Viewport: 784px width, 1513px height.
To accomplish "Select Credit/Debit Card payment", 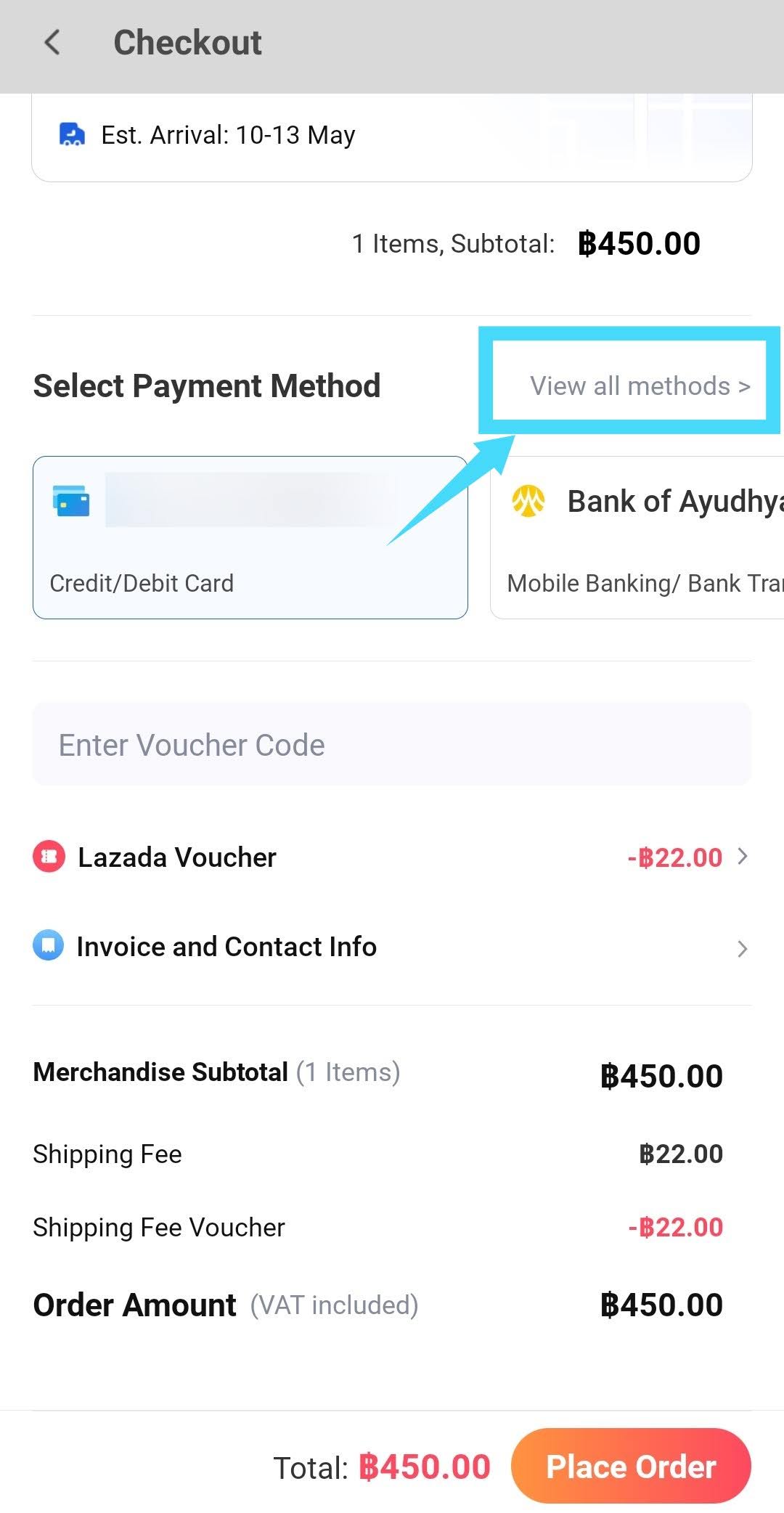I will click(x=250, y=537).
